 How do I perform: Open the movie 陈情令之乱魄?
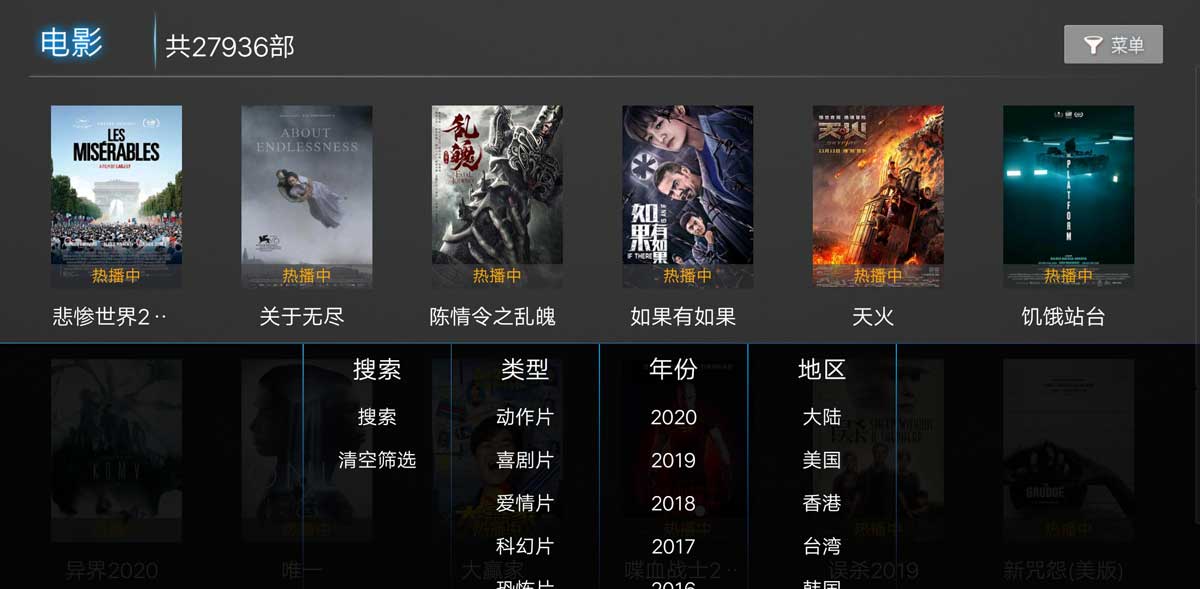point(496,197)
